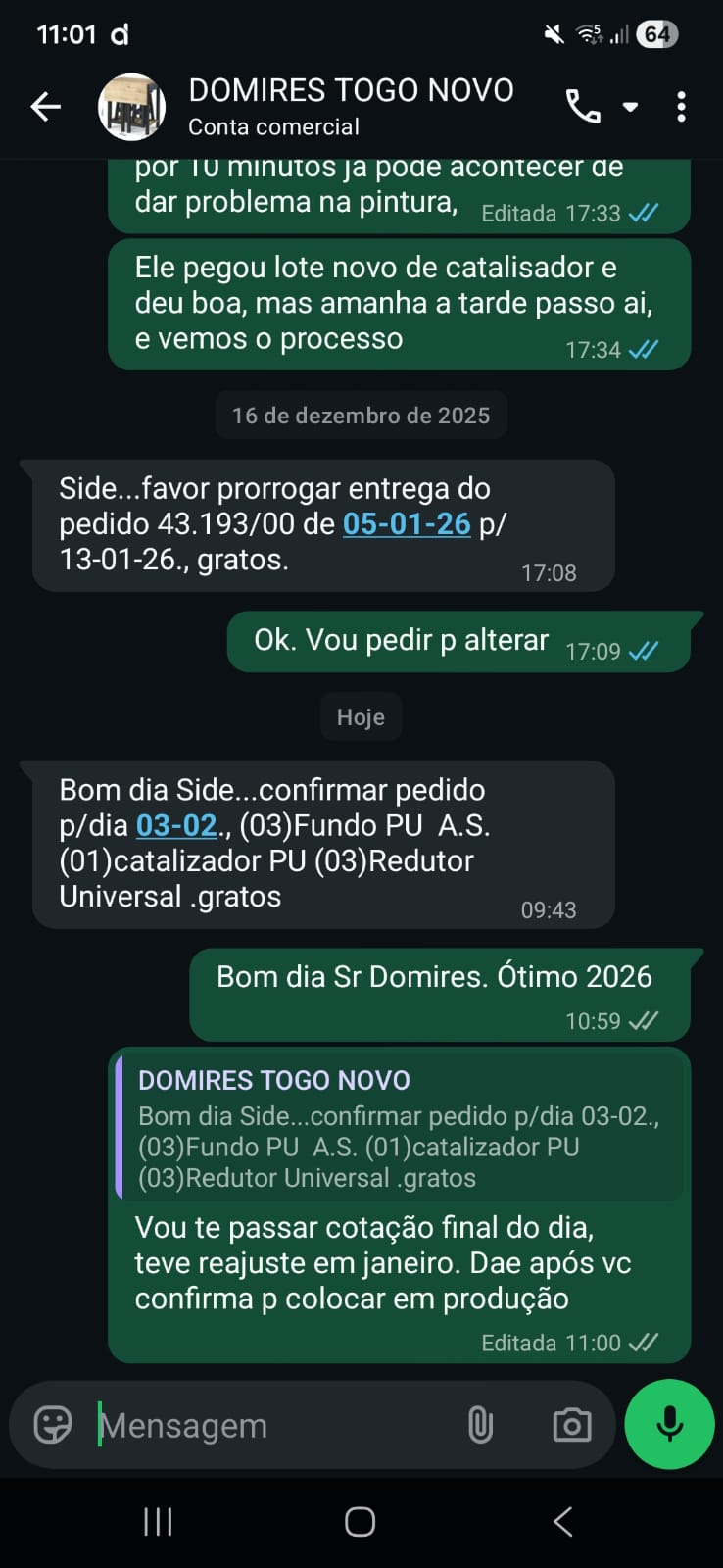Jump to the quoted DOMIRES TOGO NOVO message
Image resolution: width=723 pixels, height=1568 pixels.
click(400, 1128)
